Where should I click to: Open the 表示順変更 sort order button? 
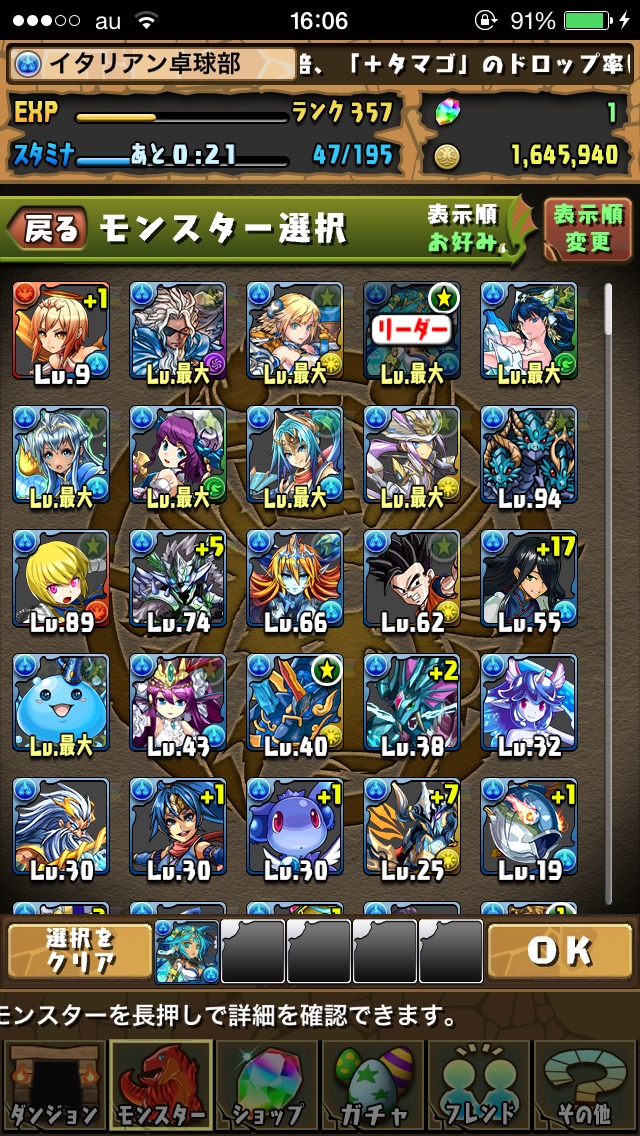(587, 229)
